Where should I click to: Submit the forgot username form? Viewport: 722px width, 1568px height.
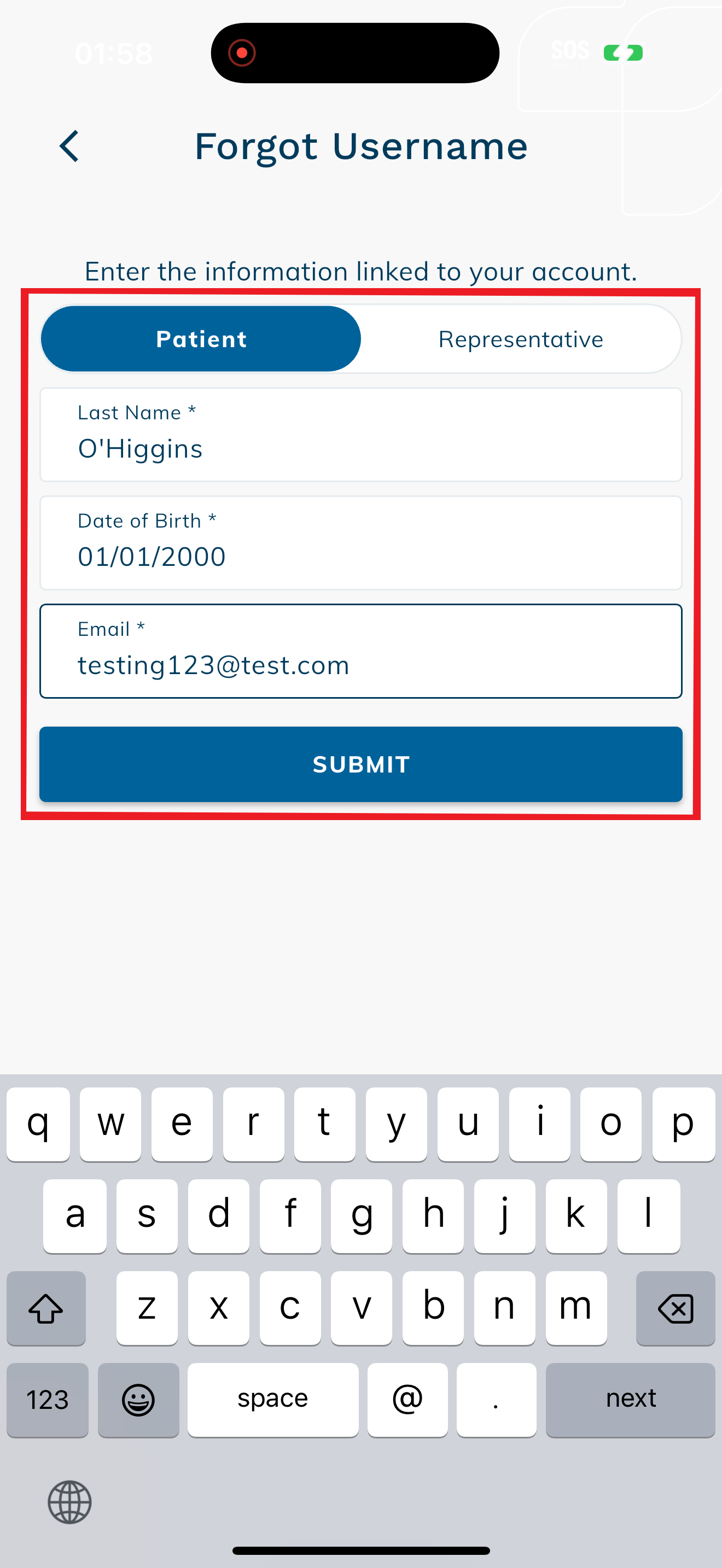(x=360, y=764)
